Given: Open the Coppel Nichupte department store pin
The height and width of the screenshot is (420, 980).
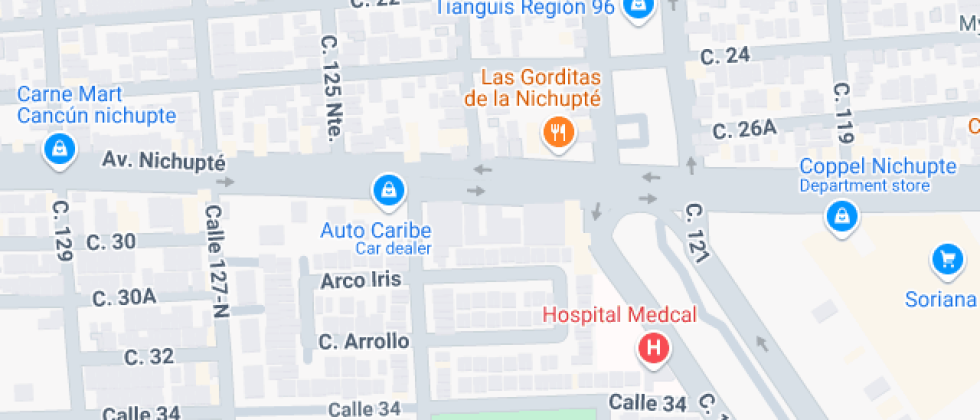Looking at the screenshot, I should coord(843,215).
